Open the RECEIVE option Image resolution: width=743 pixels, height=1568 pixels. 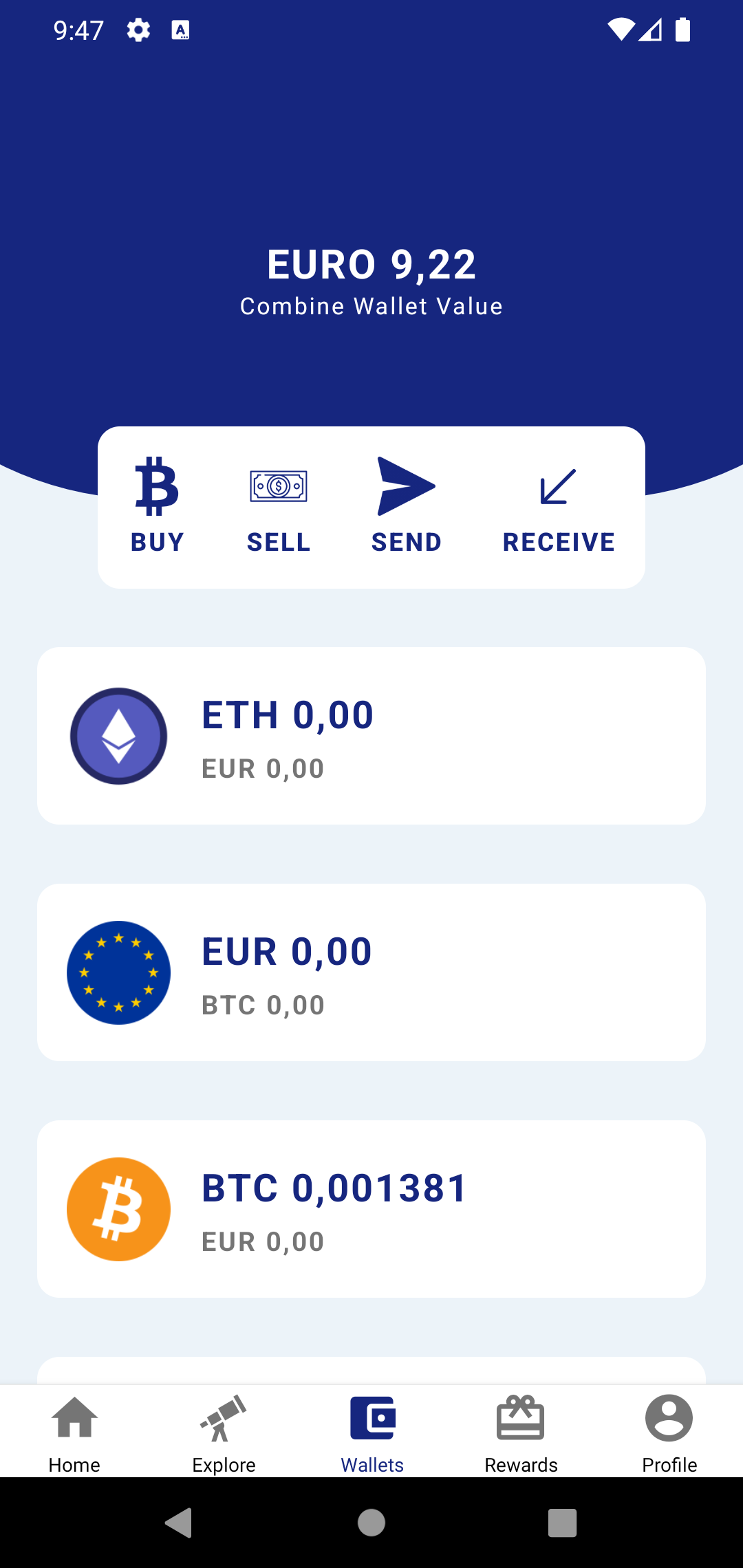tap(558, 505)
